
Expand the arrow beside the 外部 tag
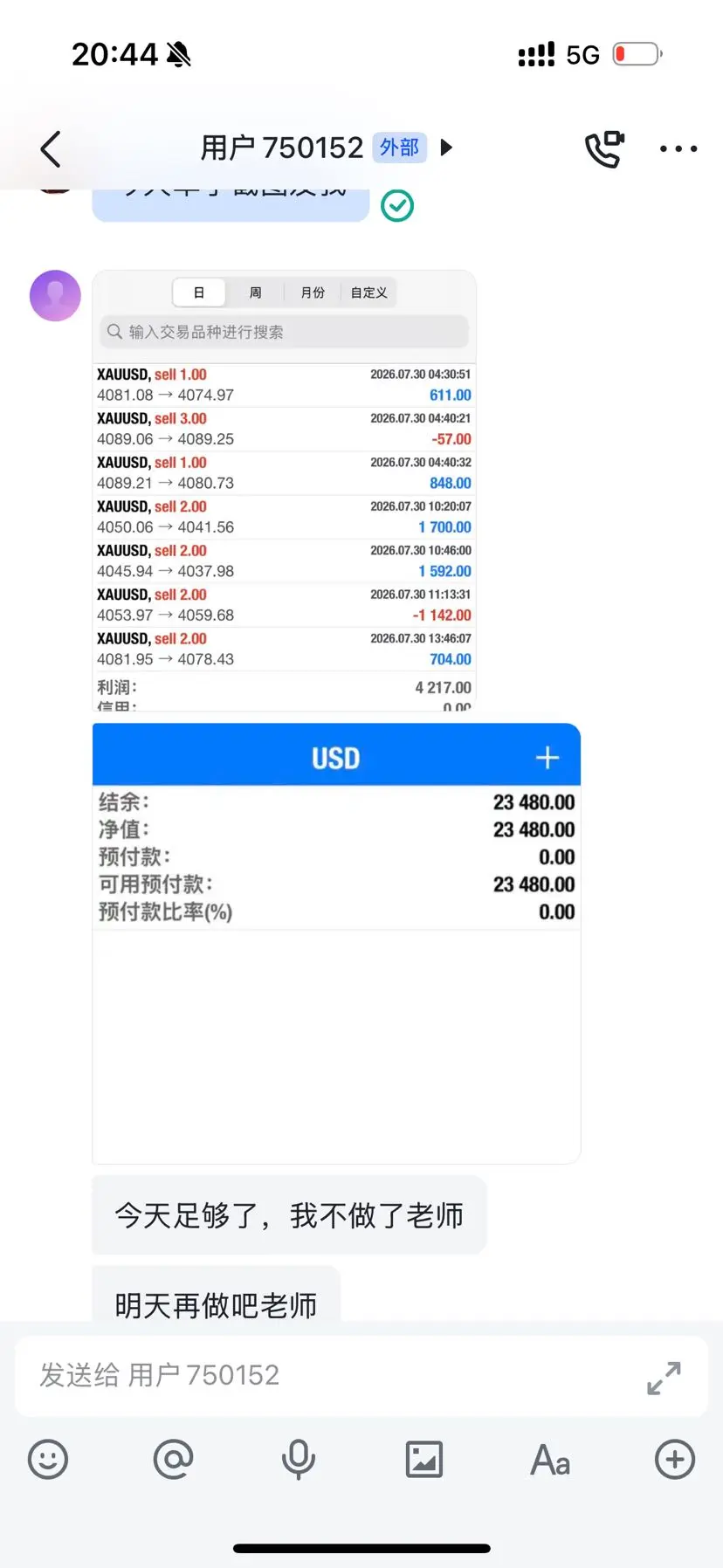pos(447,148)
